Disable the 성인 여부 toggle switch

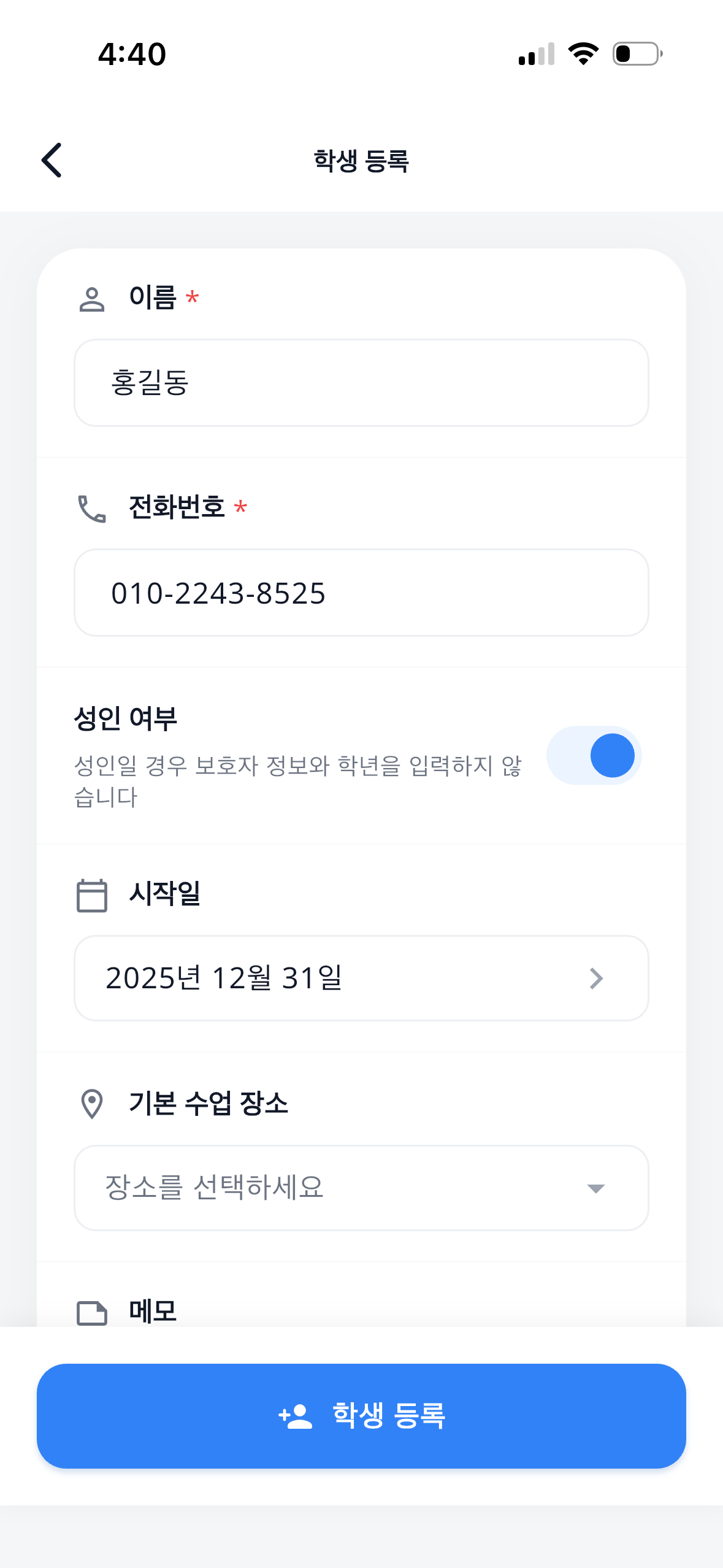point(593,756)
